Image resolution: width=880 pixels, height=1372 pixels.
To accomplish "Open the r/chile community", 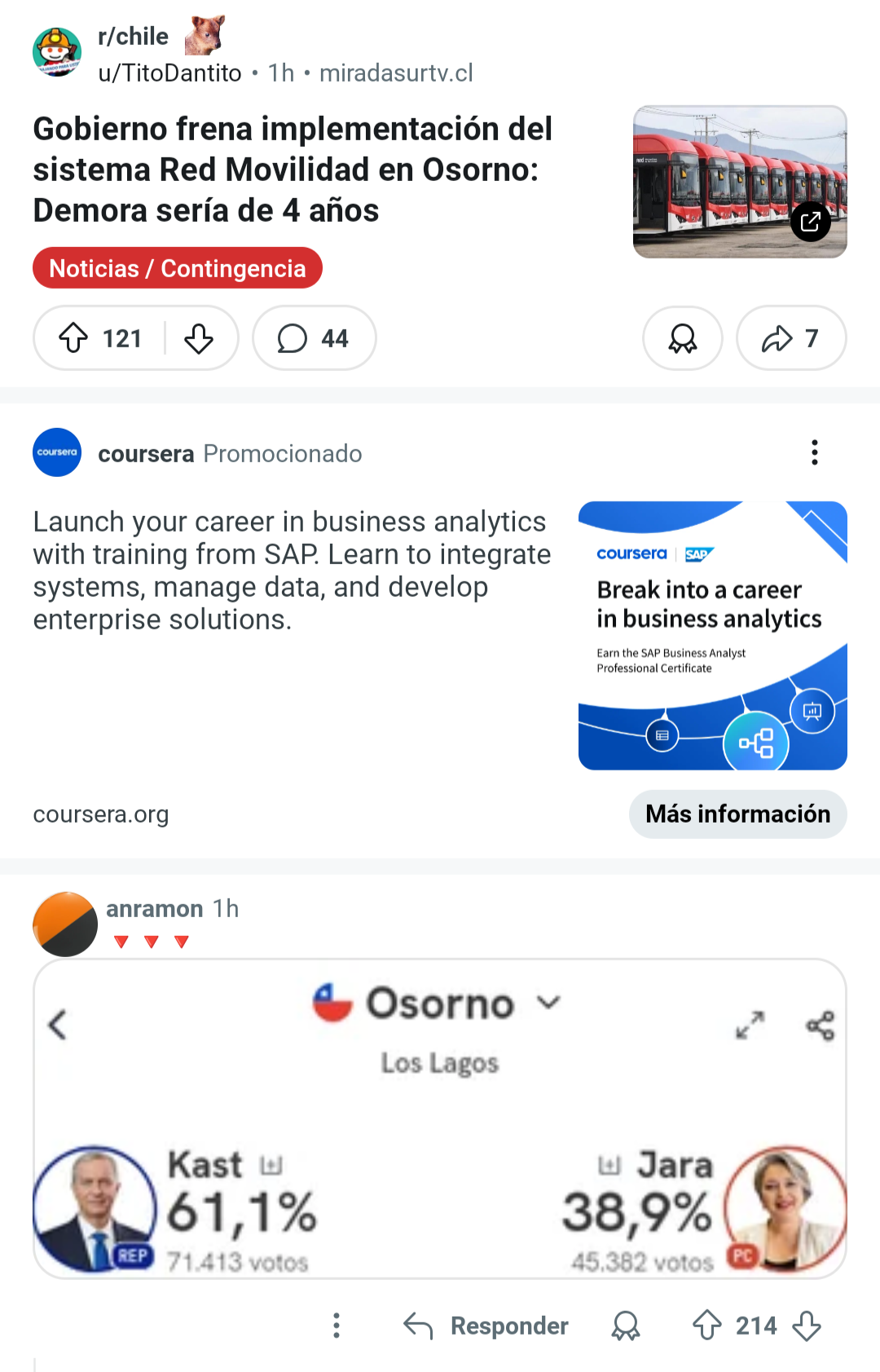I will (133, 37).
